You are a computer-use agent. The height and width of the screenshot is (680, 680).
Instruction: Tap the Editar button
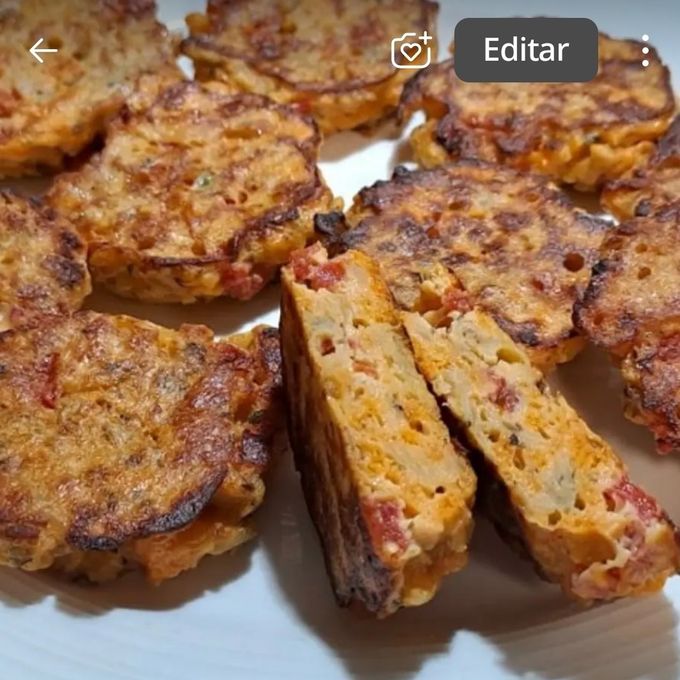pos(526,50)
